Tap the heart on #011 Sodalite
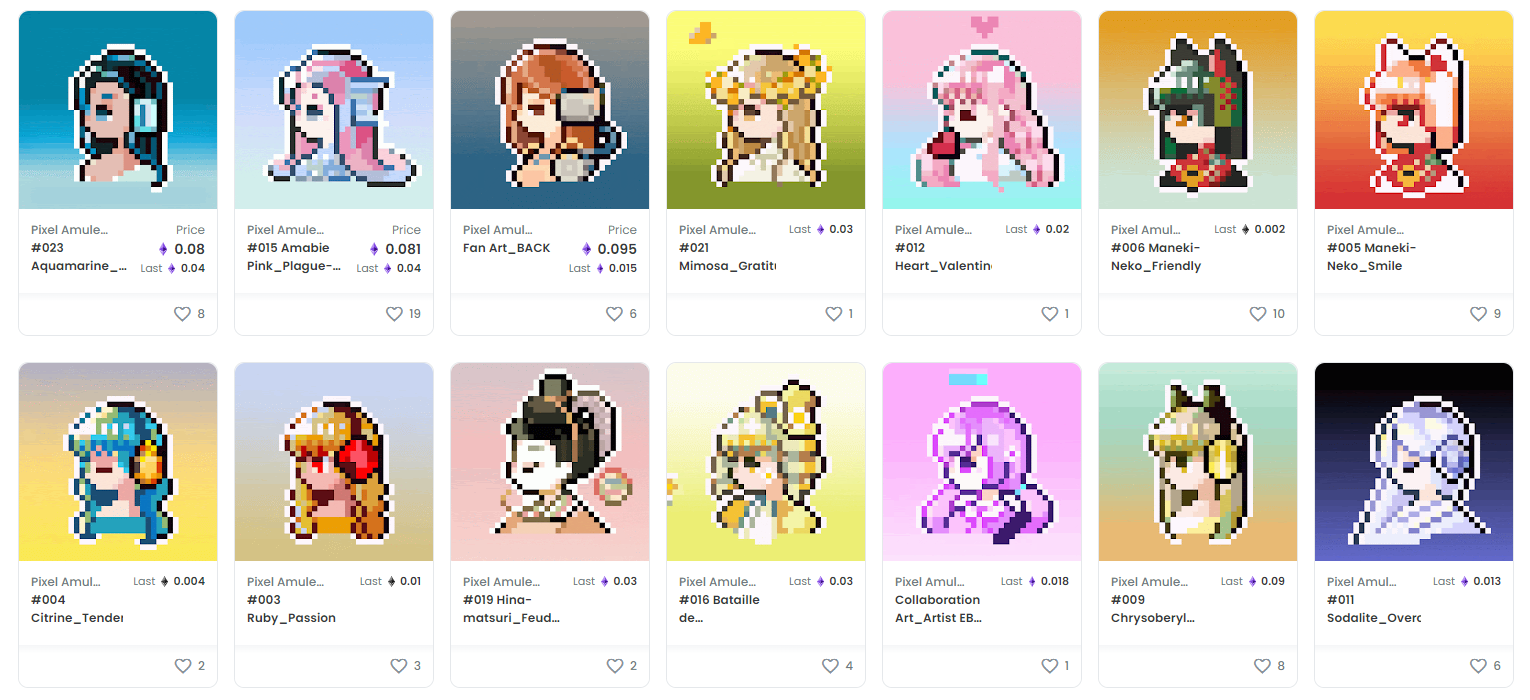This screenshot has width=1530, height=700. (x=1478, y=666)
